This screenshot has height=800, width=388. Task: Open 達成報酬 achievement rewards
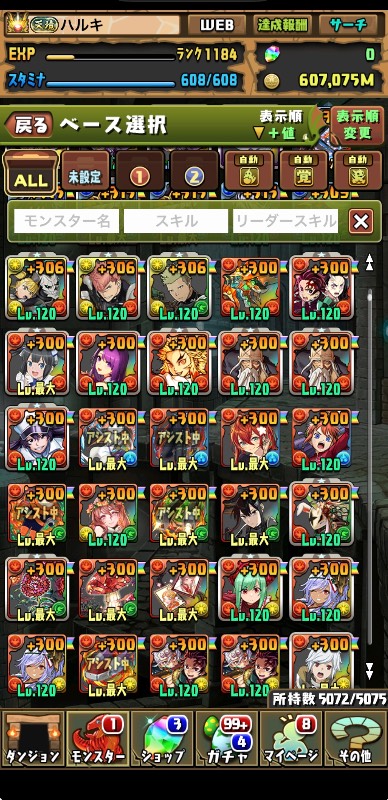tap(282, 24)
